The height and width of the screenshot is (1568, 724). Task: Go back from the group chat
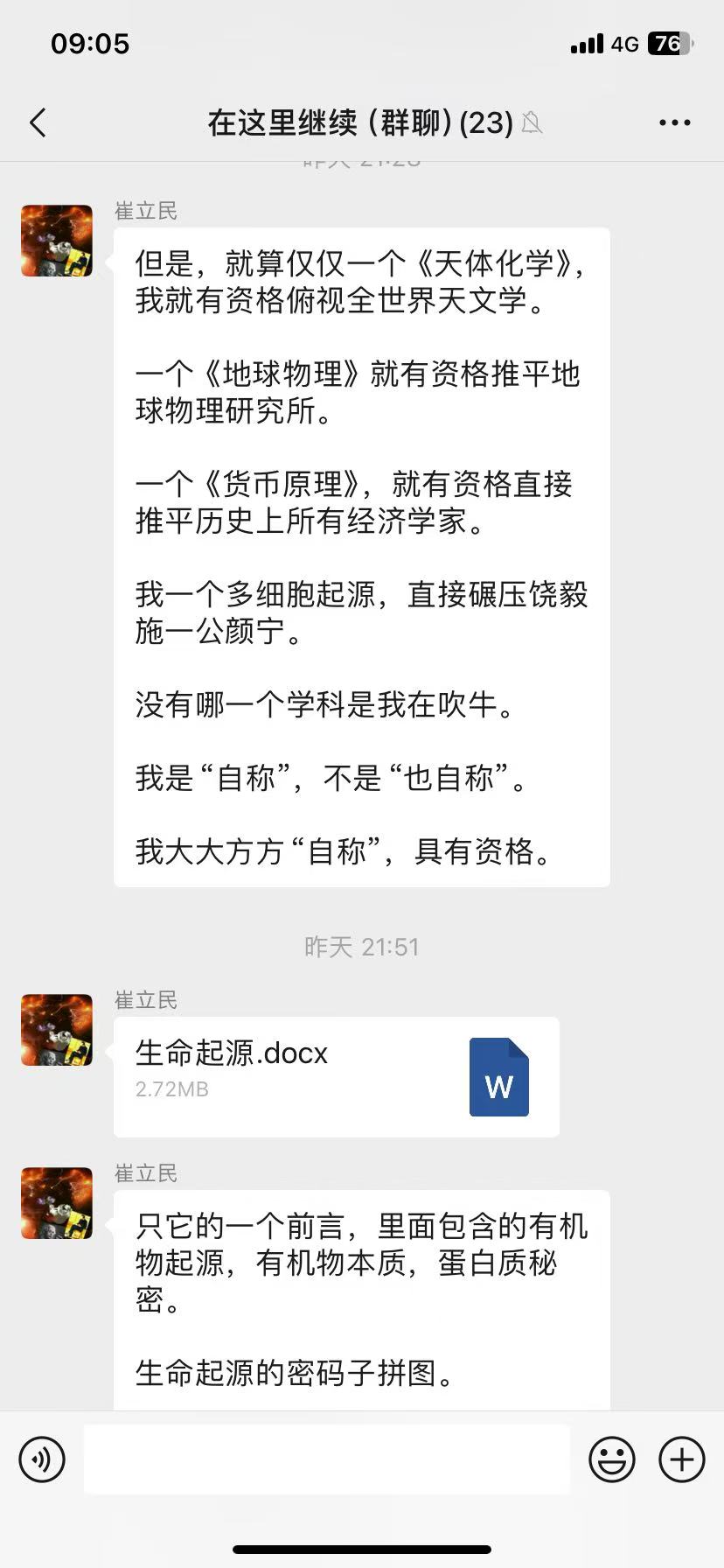38,123
